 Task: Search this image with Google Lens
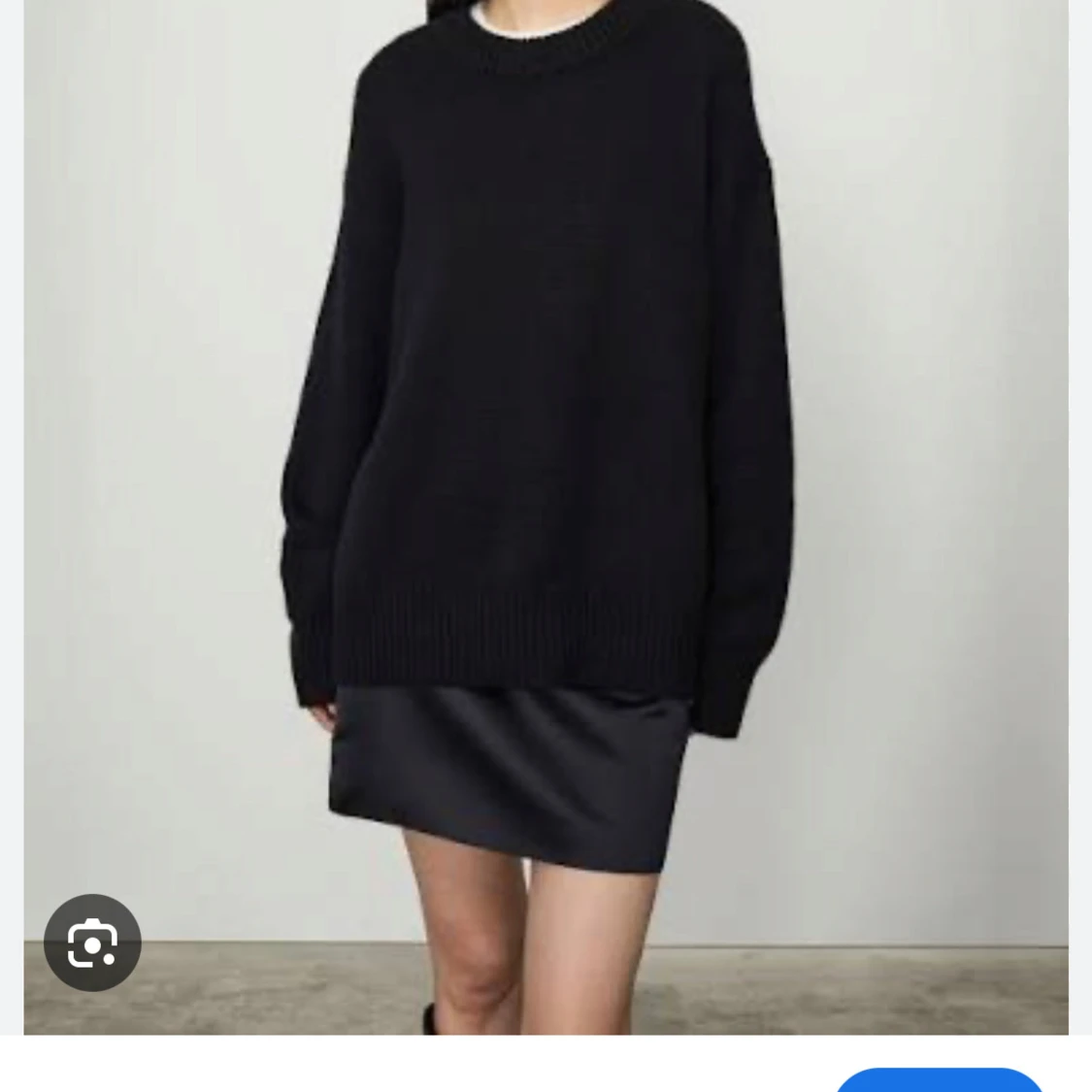click(x=92, y=943)
